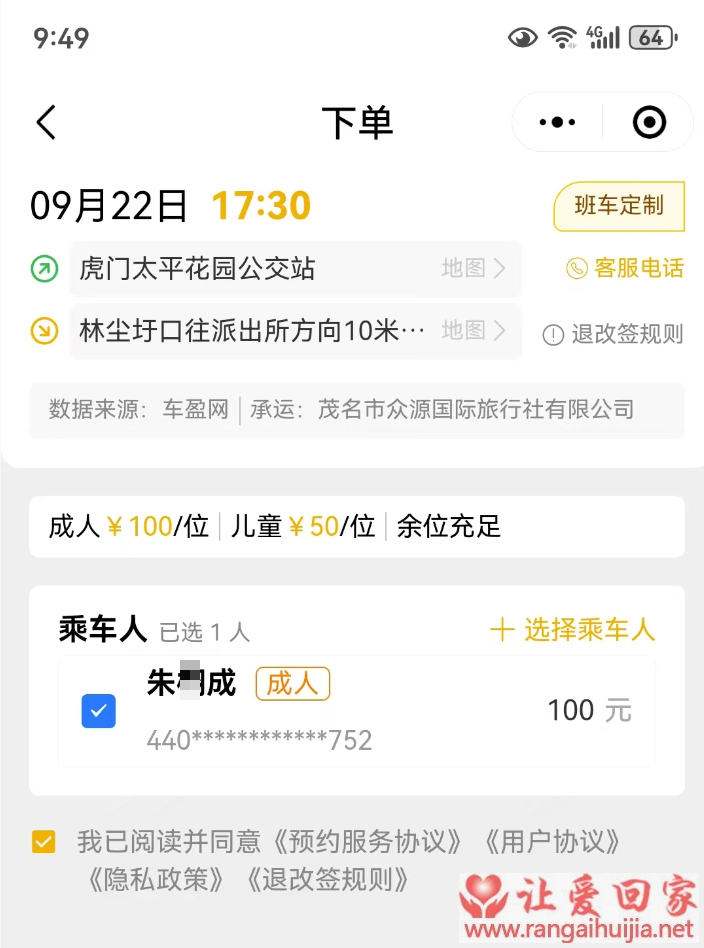Screen dimensions: 704x948
Task: Open the mini program more menu
Action: coord(557,122)
